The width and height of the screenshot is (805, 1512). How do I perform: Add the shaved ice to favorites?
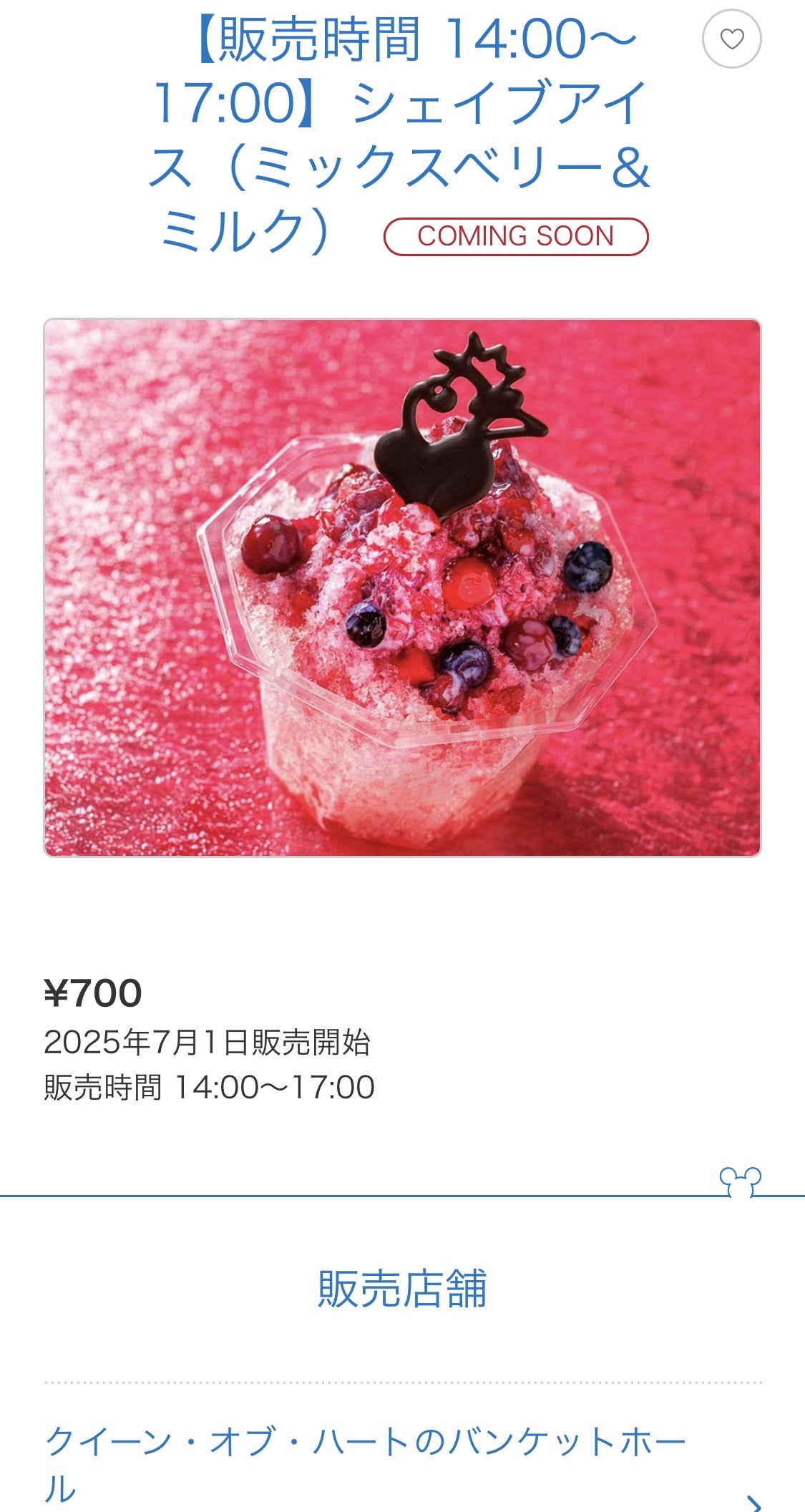point(731,39)
